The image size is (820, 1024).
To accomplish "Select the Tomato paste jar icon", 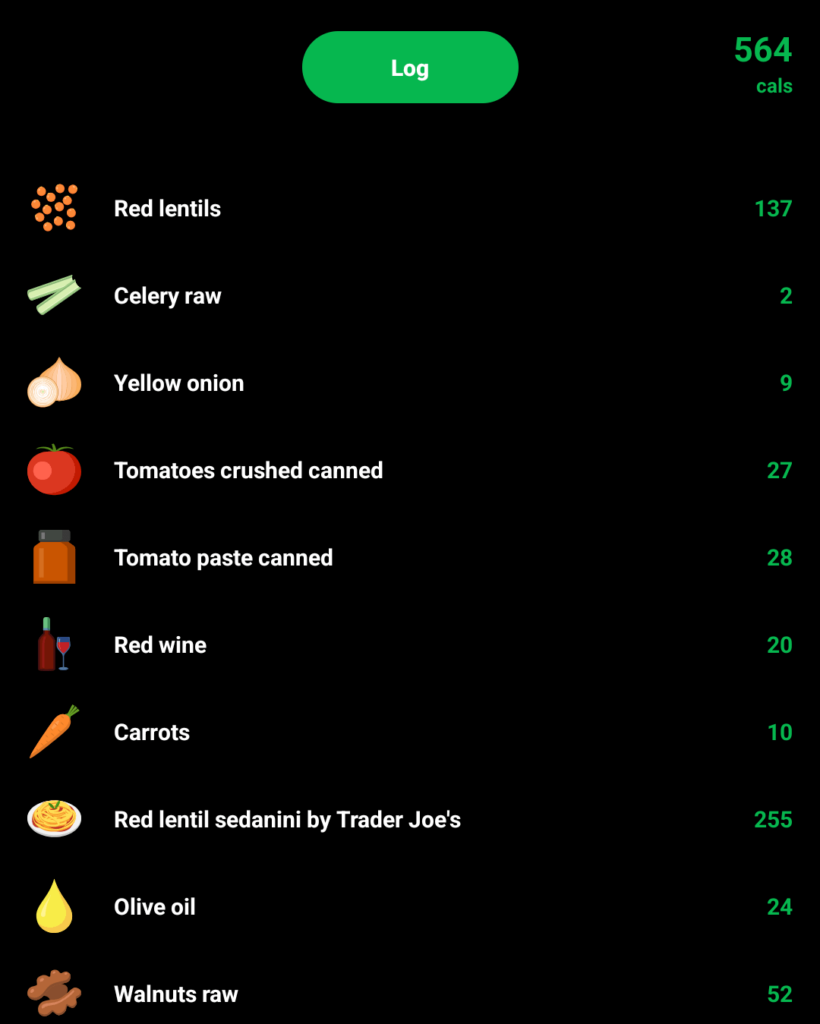I will pos(54,557).
